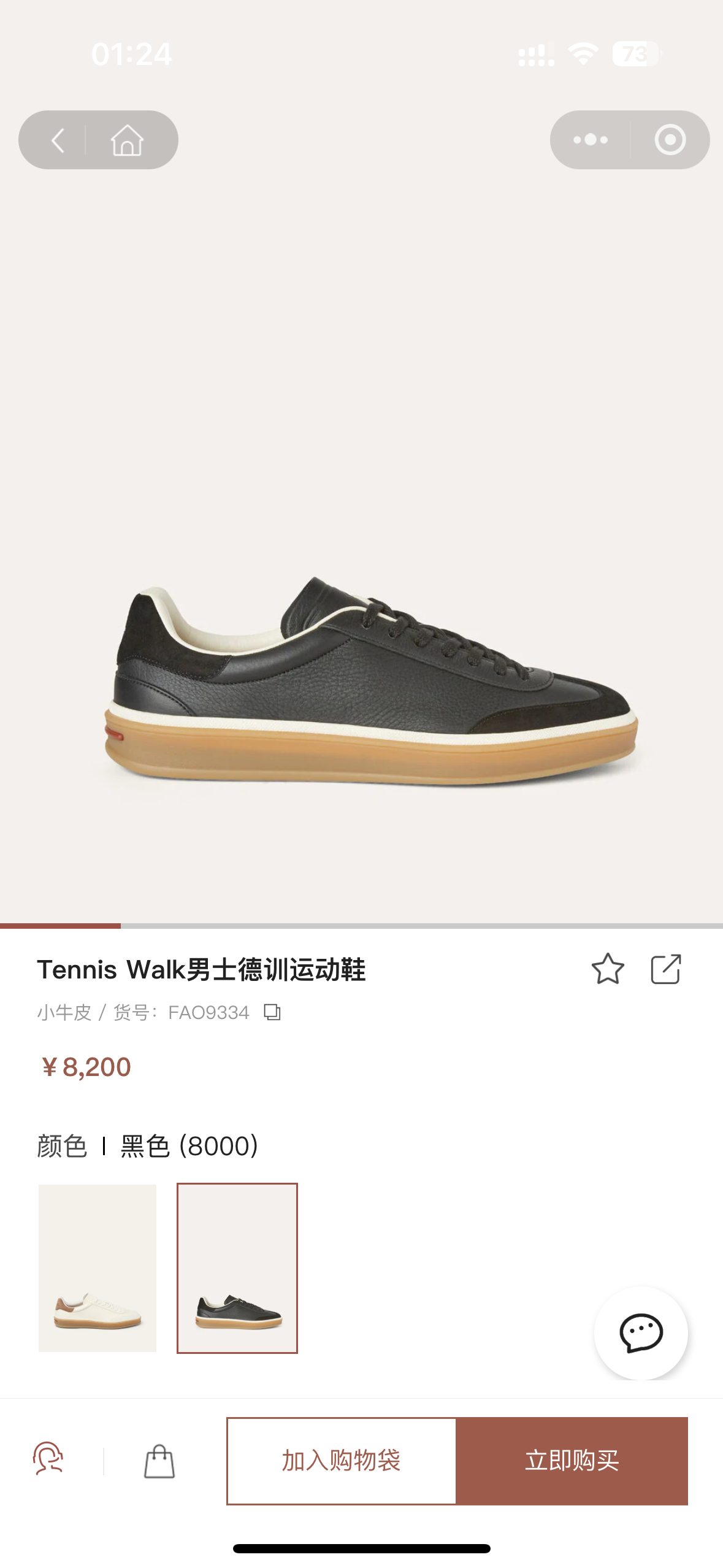Add Tennis Walk shoe to favorites

[607, 969]
